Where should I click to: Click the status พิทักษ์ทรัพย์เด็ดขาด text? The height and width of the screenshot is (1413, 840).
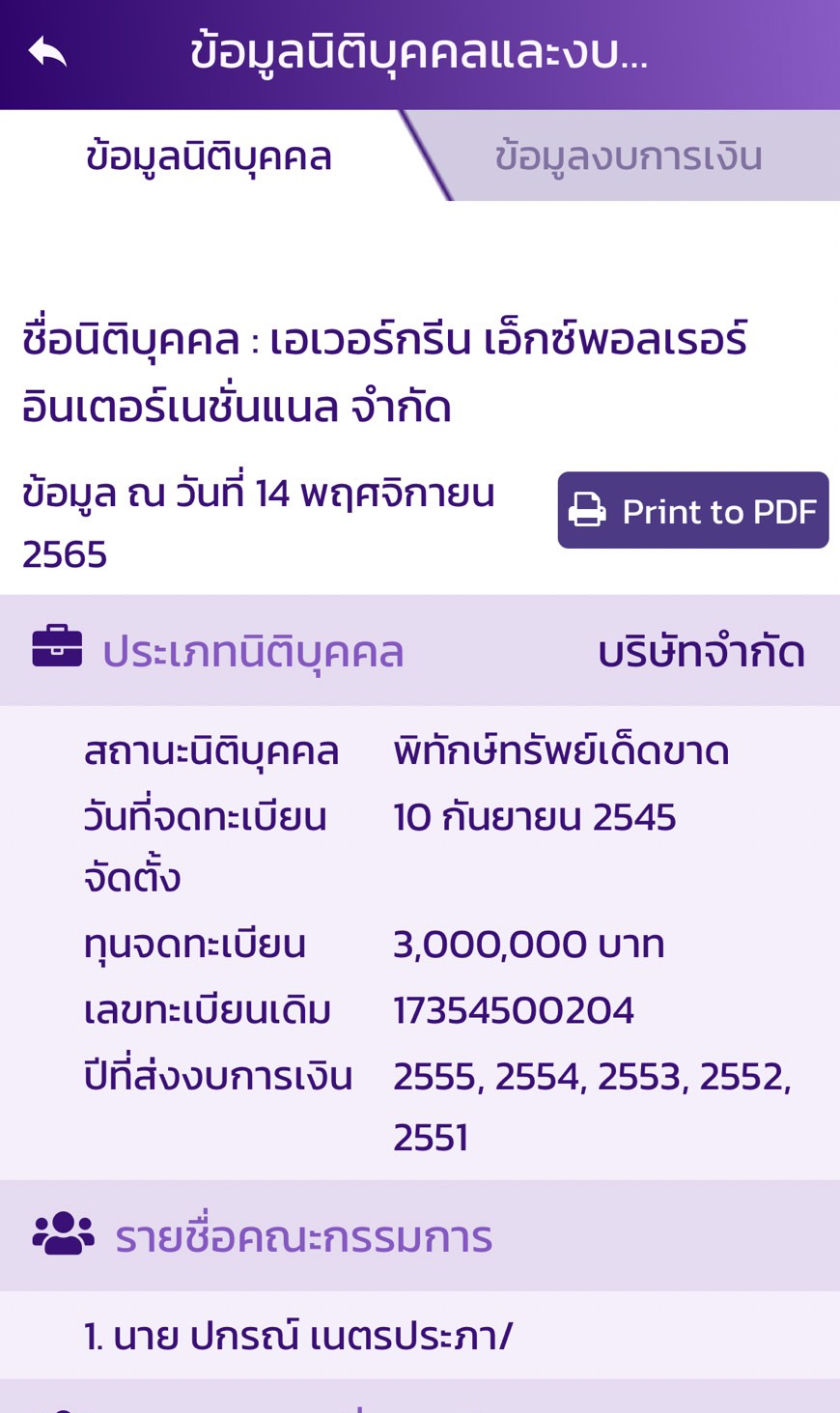(561, 749)
